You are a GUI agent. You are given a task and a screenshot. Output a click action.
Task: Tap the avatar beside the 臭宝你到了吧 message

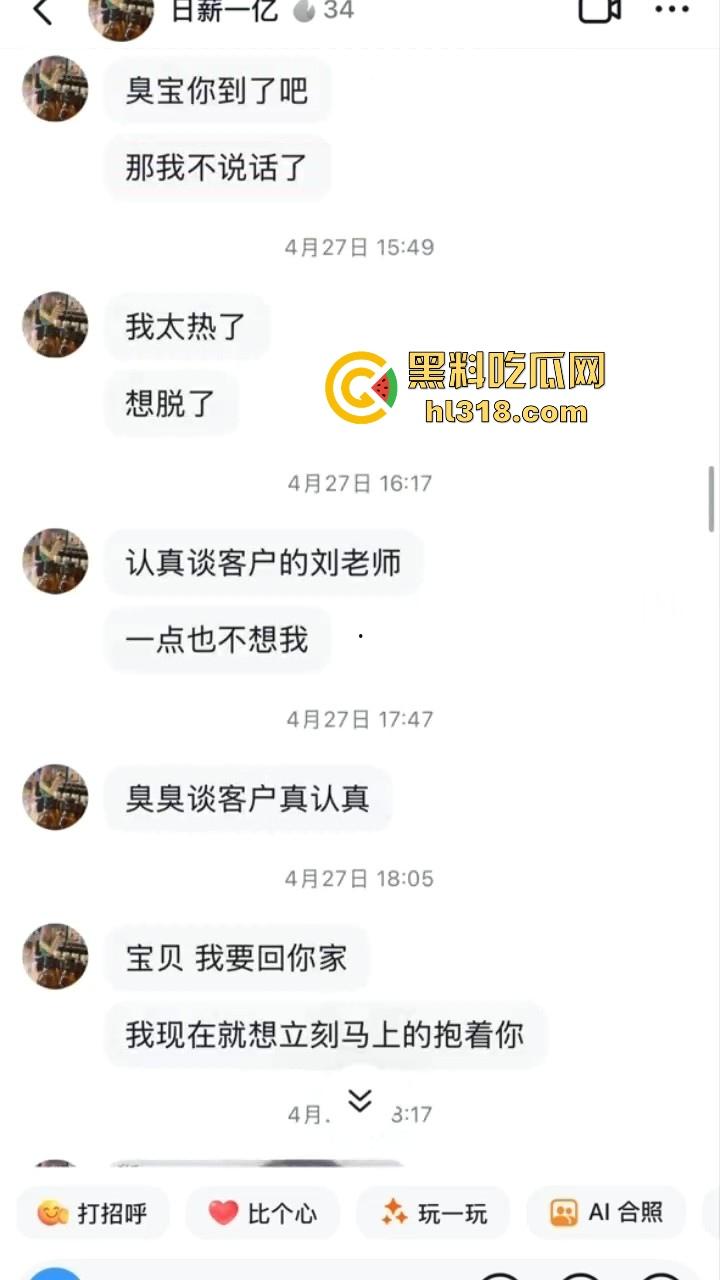(54, 89)
